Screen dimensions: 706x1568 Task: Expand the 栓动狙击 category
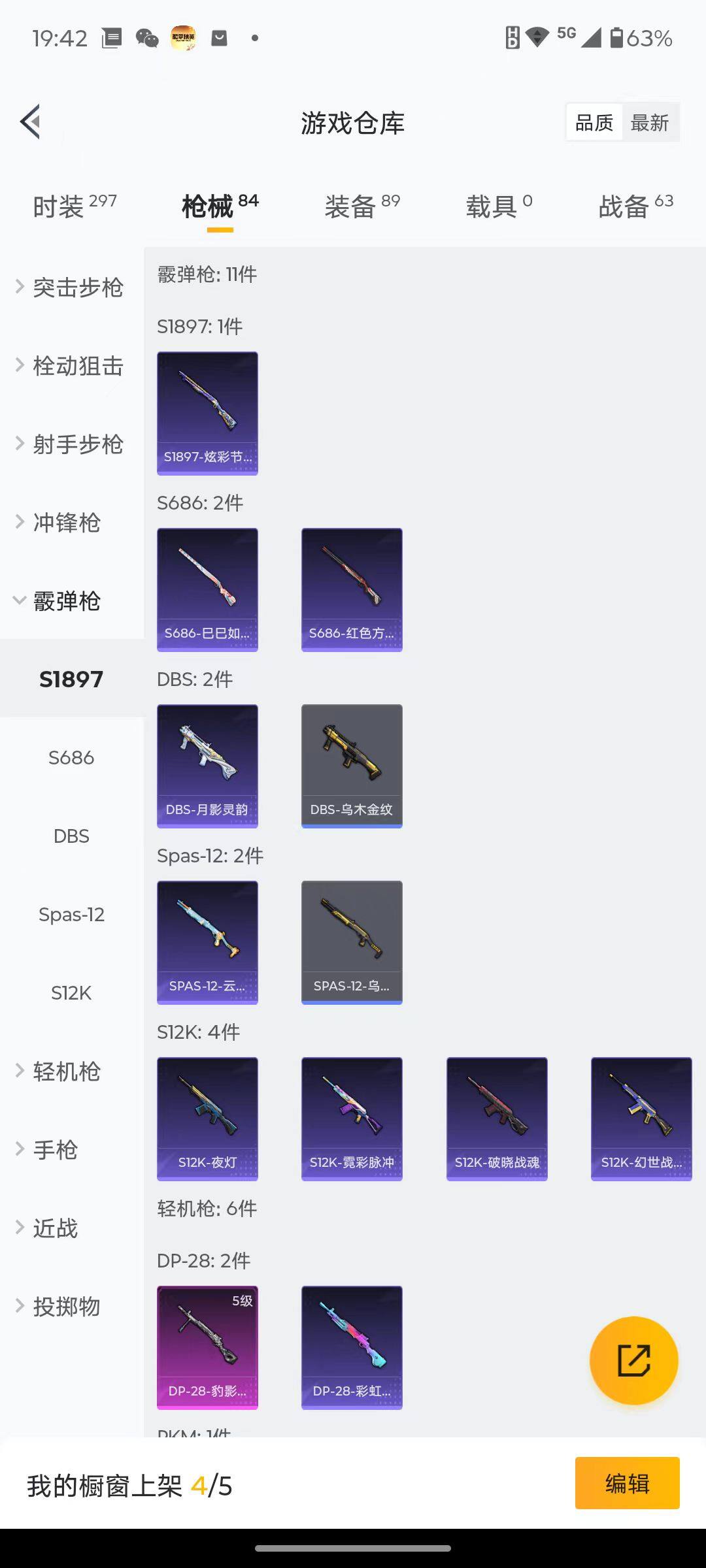point(71,366)
